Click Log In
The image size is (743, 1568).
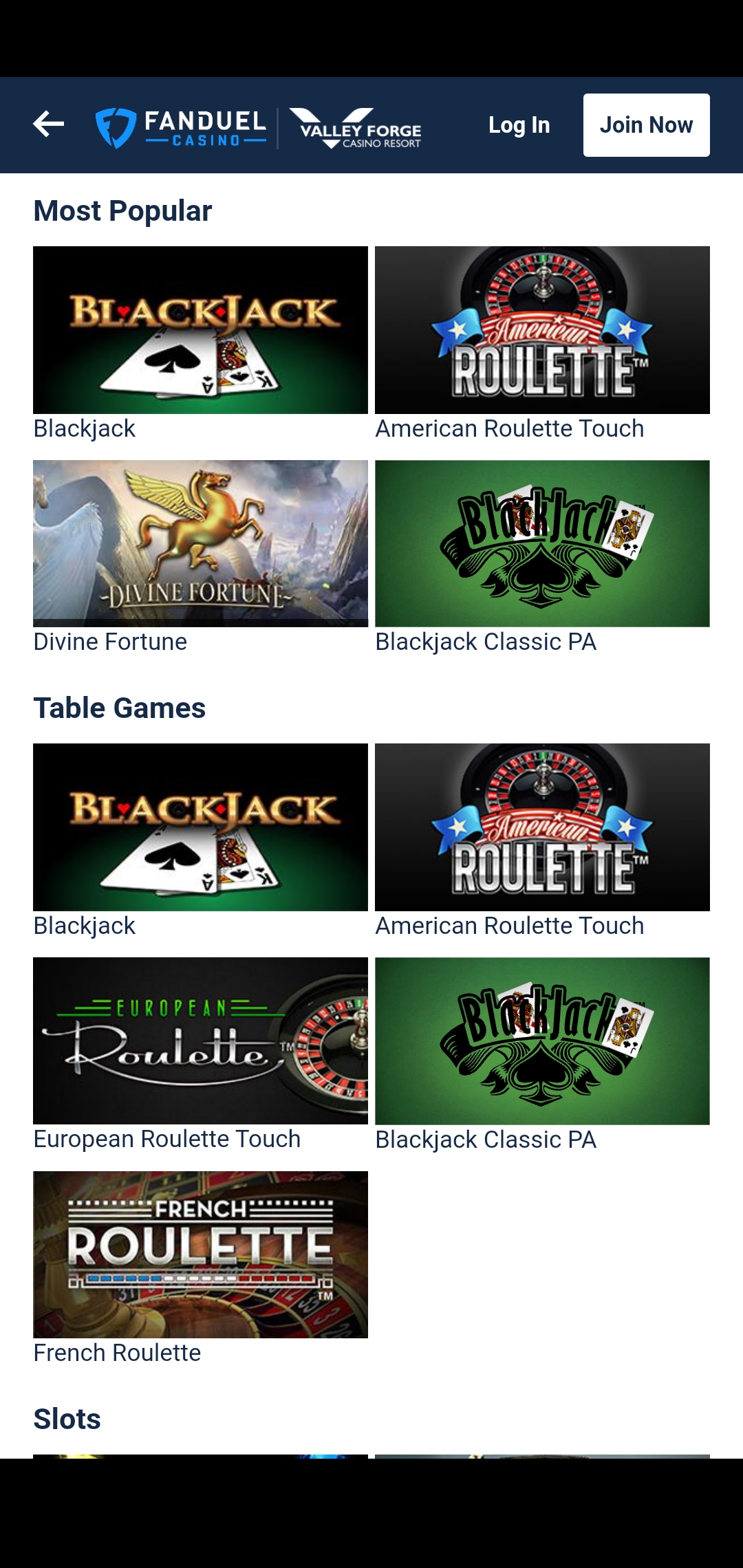click(519, 124)
